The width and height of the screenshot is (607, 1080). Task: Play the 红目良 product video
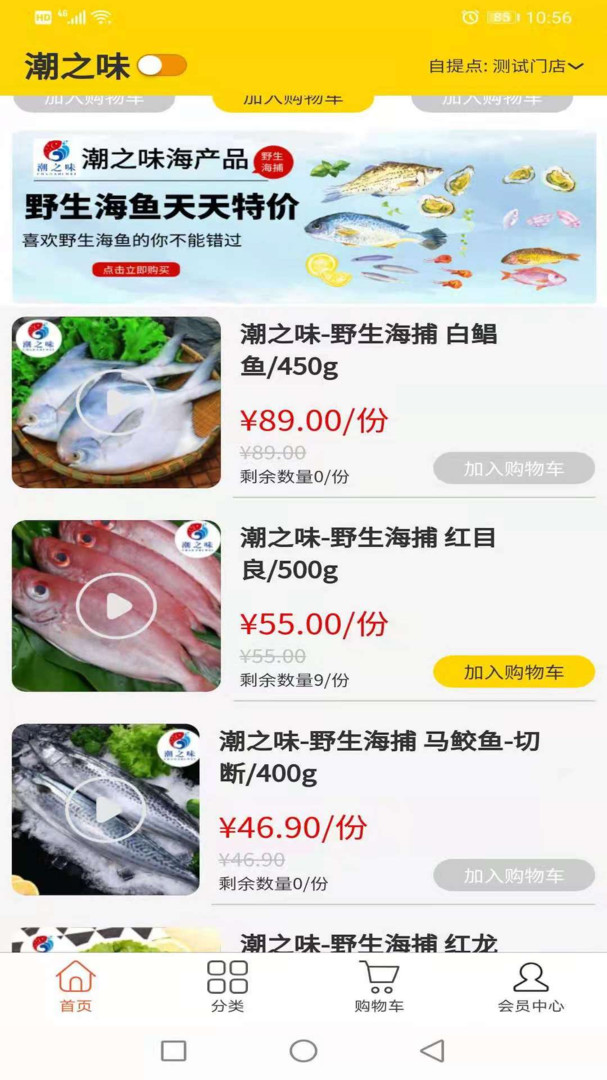pyautogui.click(x=116, y=606)
